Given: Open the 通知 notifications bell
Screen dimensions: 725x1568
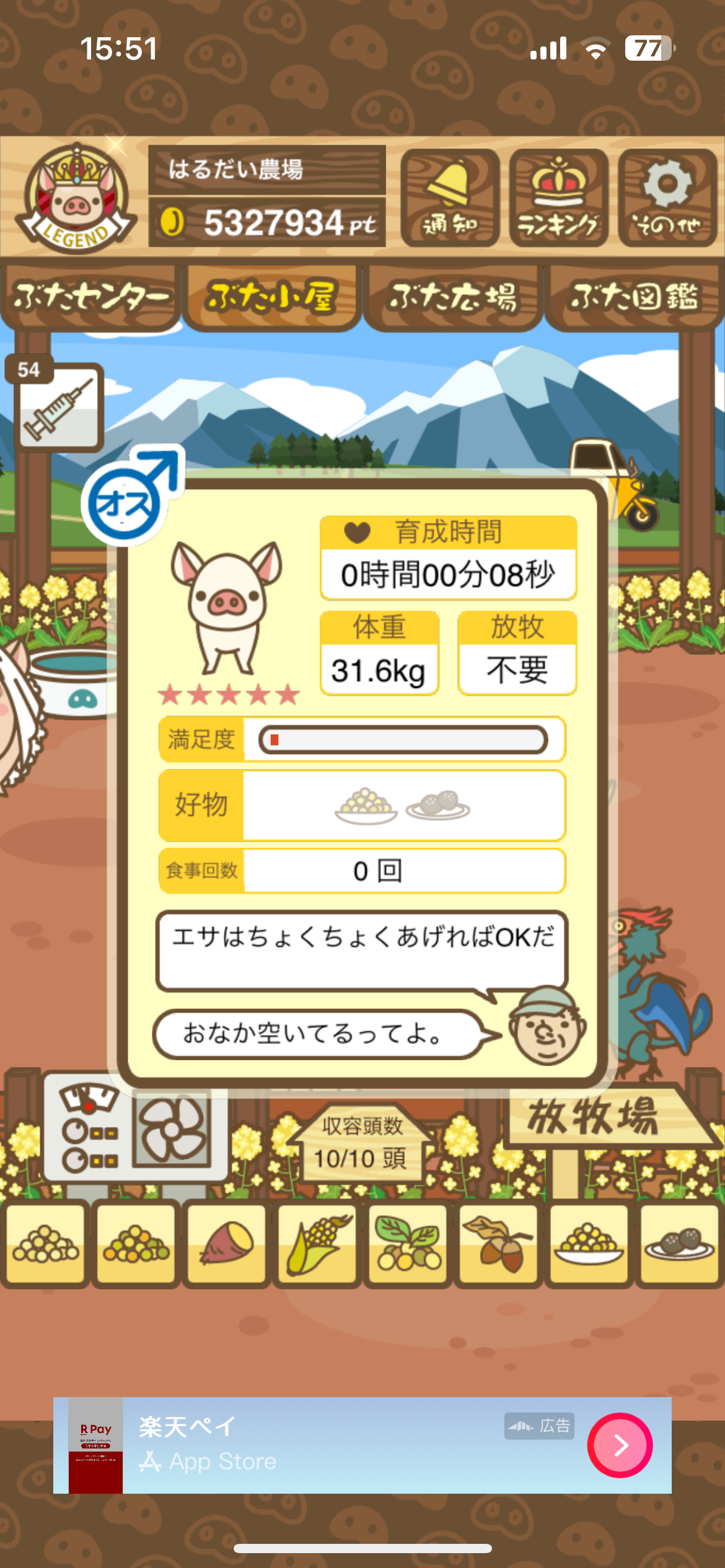Looking at the screenshot, I should (x=450, y=198).
